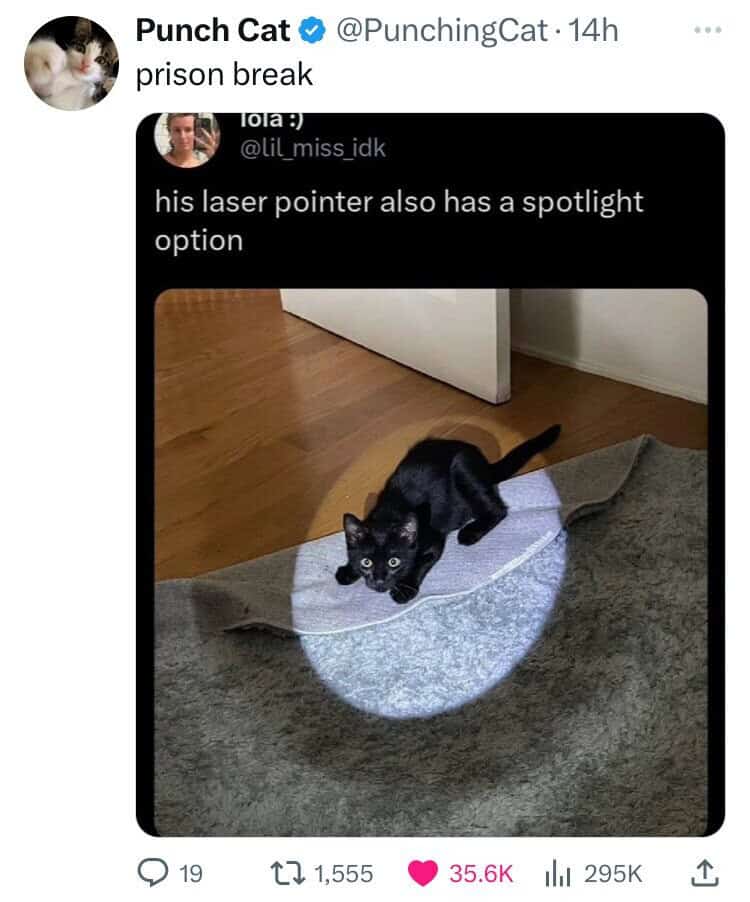Open Punch Cat's profile picture
Image resolution: width=750 pixels, height=902 pixels.
[x=68, y=63]
